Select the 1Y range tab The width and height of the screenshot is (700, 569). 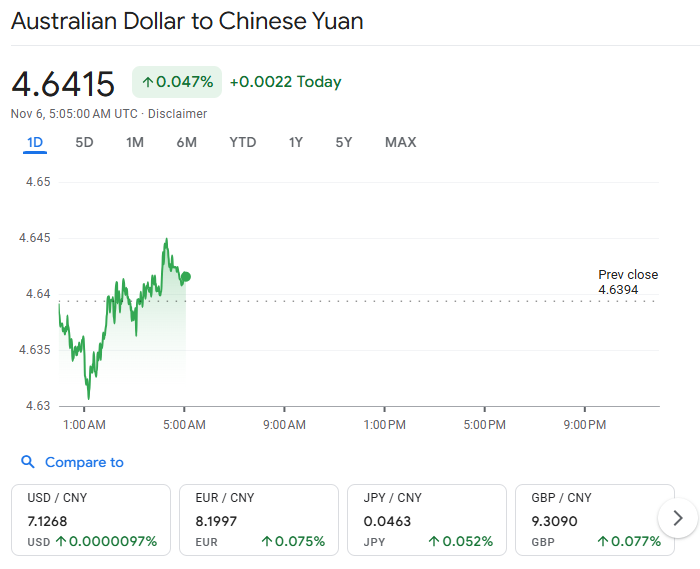(x=295, y=142)
